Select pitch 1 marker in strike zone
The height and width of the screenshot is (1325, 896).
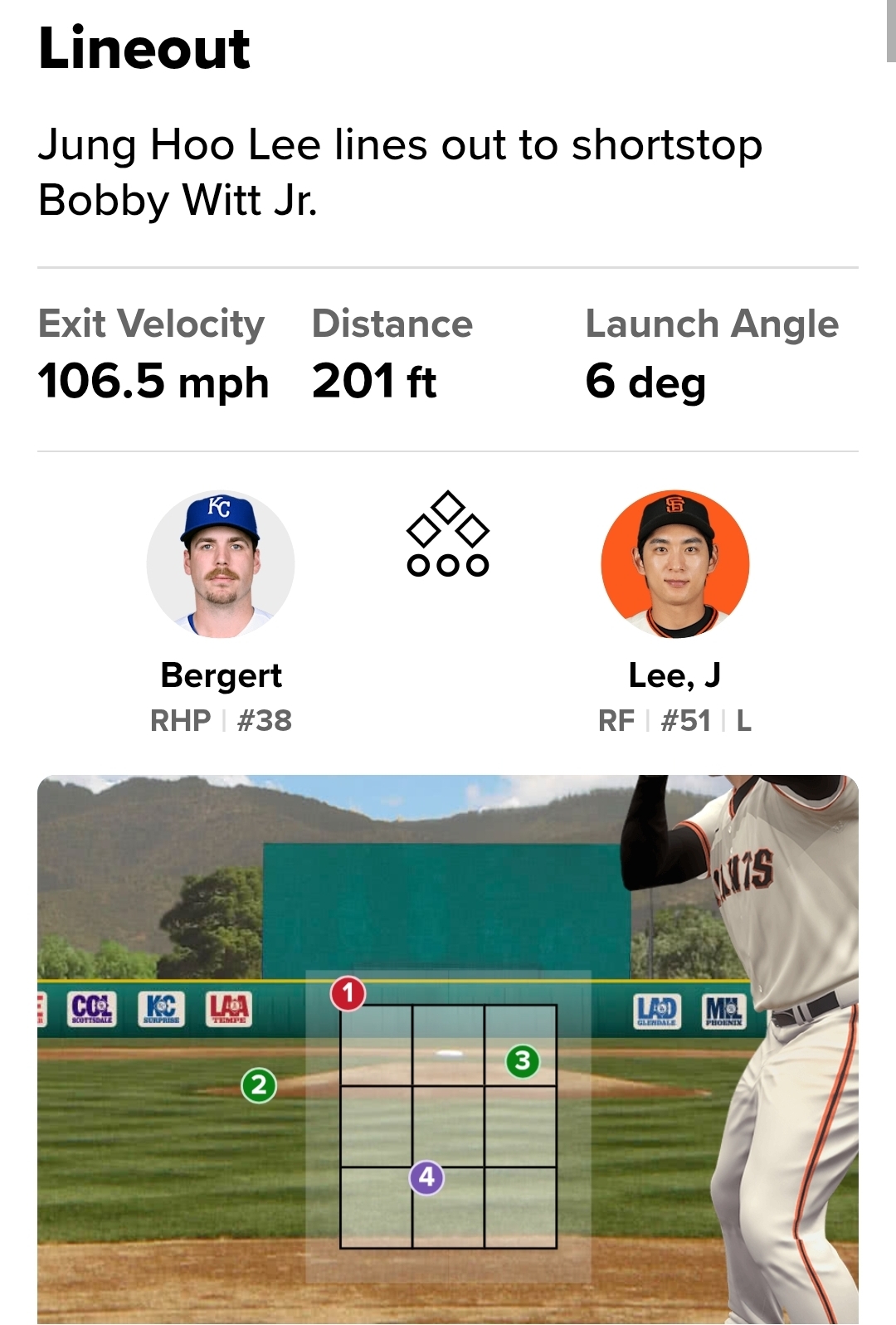pyautogui.click(x=348, y=993)
